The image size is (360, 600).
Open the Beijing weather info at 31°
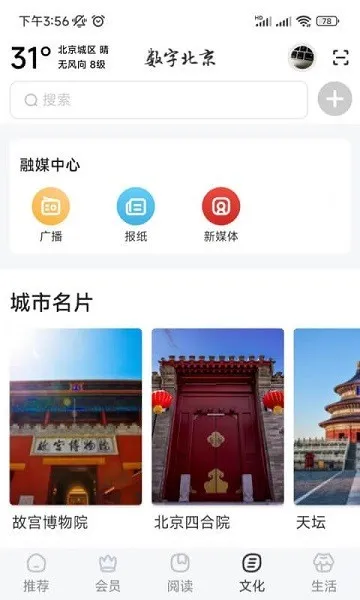(x=60, y=57)
